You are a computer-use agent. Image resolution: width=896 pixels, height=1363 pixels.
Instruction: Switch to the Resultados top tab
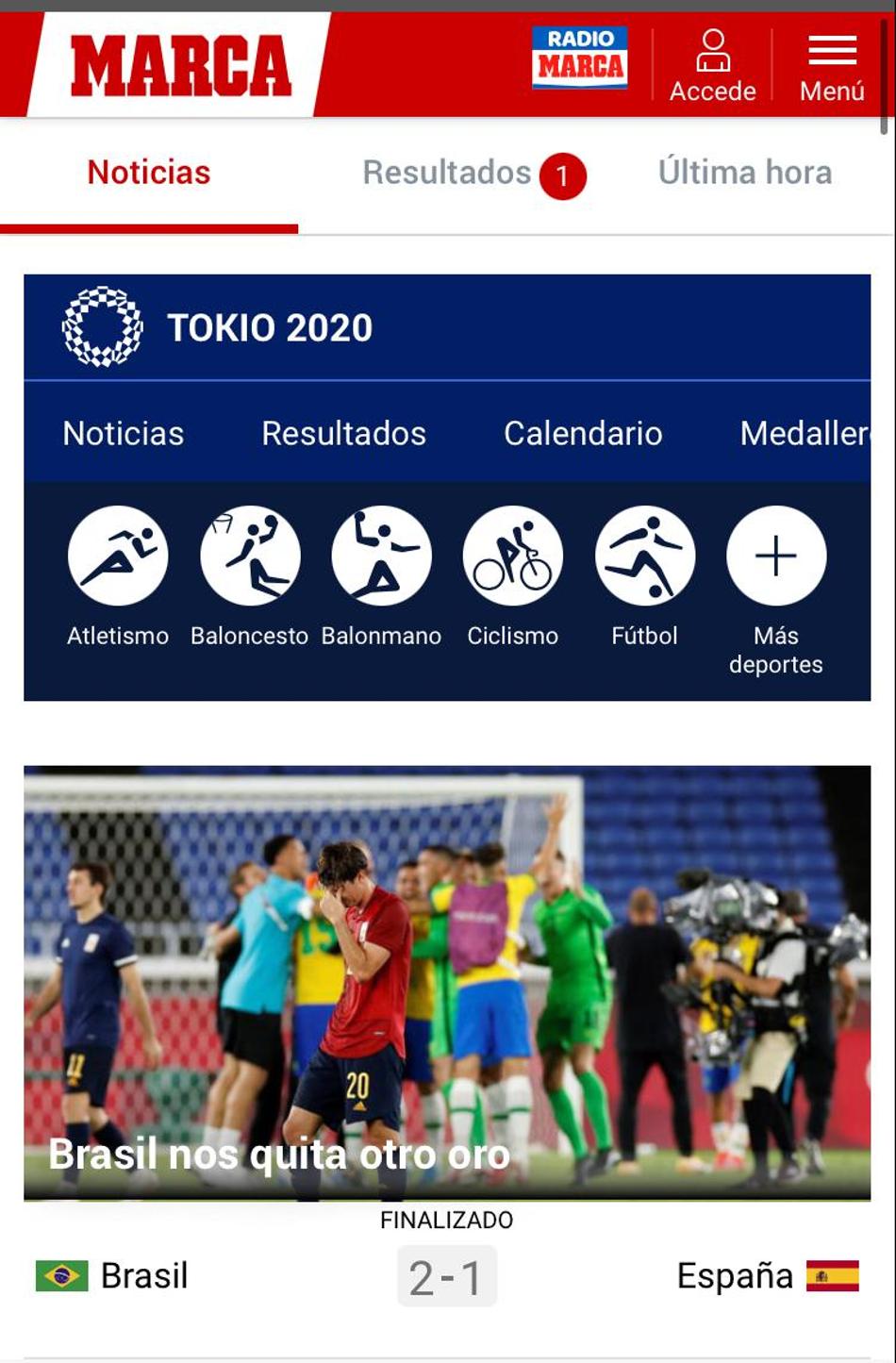point(448,173)
